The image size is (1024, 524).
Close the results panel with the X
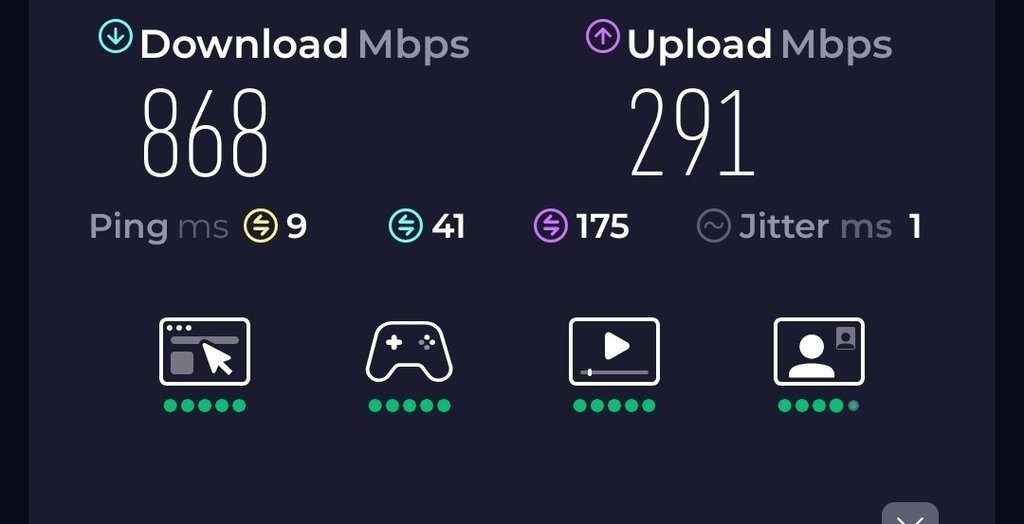909,516
